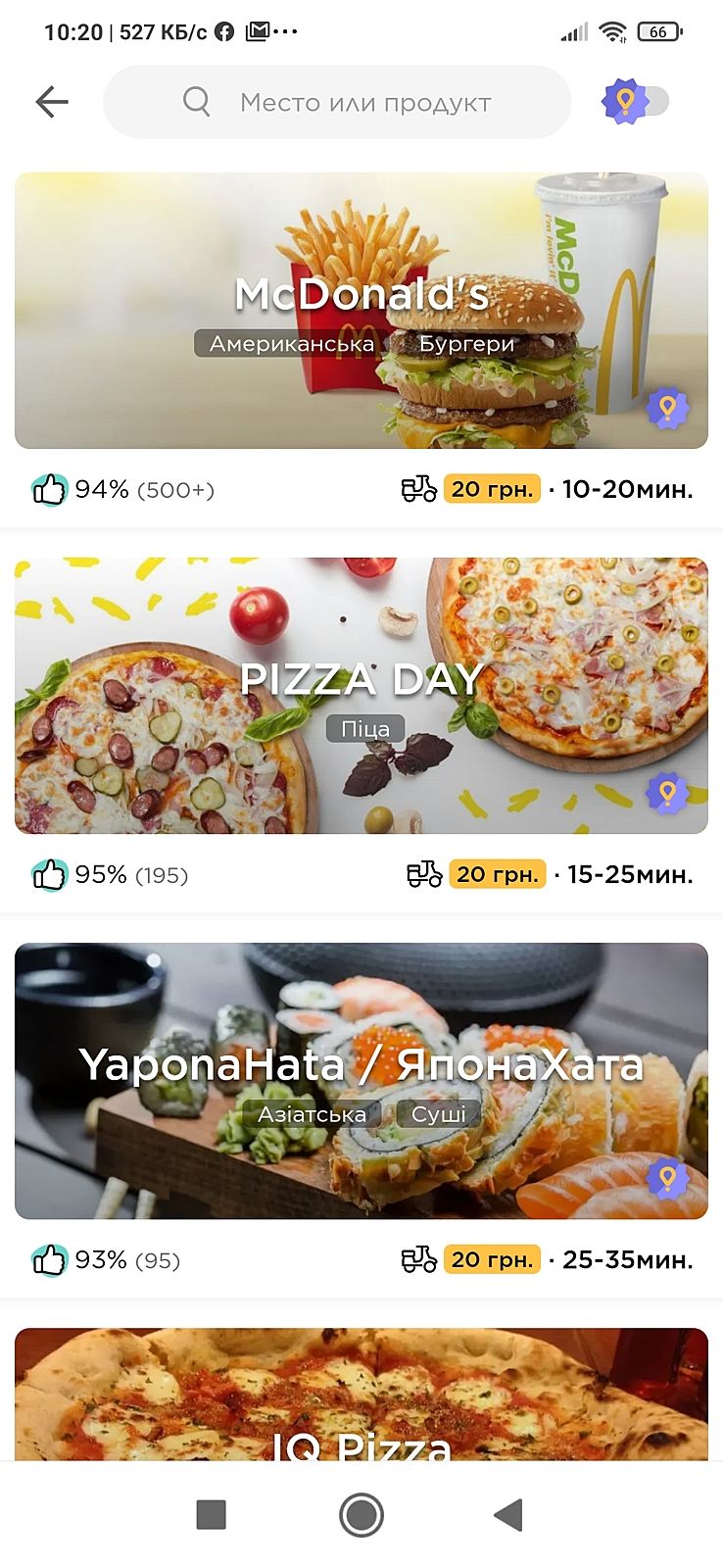Toggle the purple badge switch

pyautogui.click(x=636, y=102)
